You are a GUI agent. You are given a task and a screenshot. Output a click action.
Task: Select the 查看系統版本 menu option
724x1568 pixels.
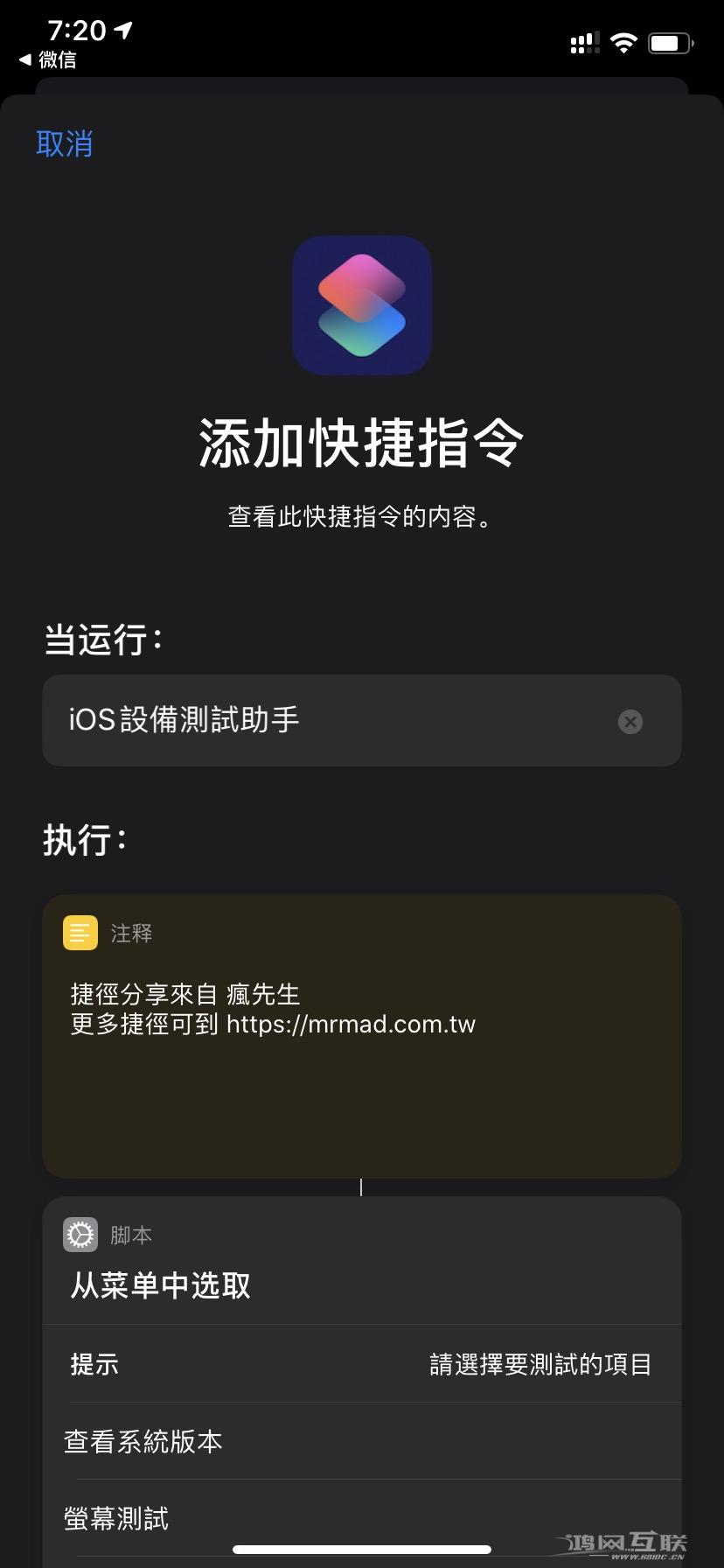(143, 1441)
